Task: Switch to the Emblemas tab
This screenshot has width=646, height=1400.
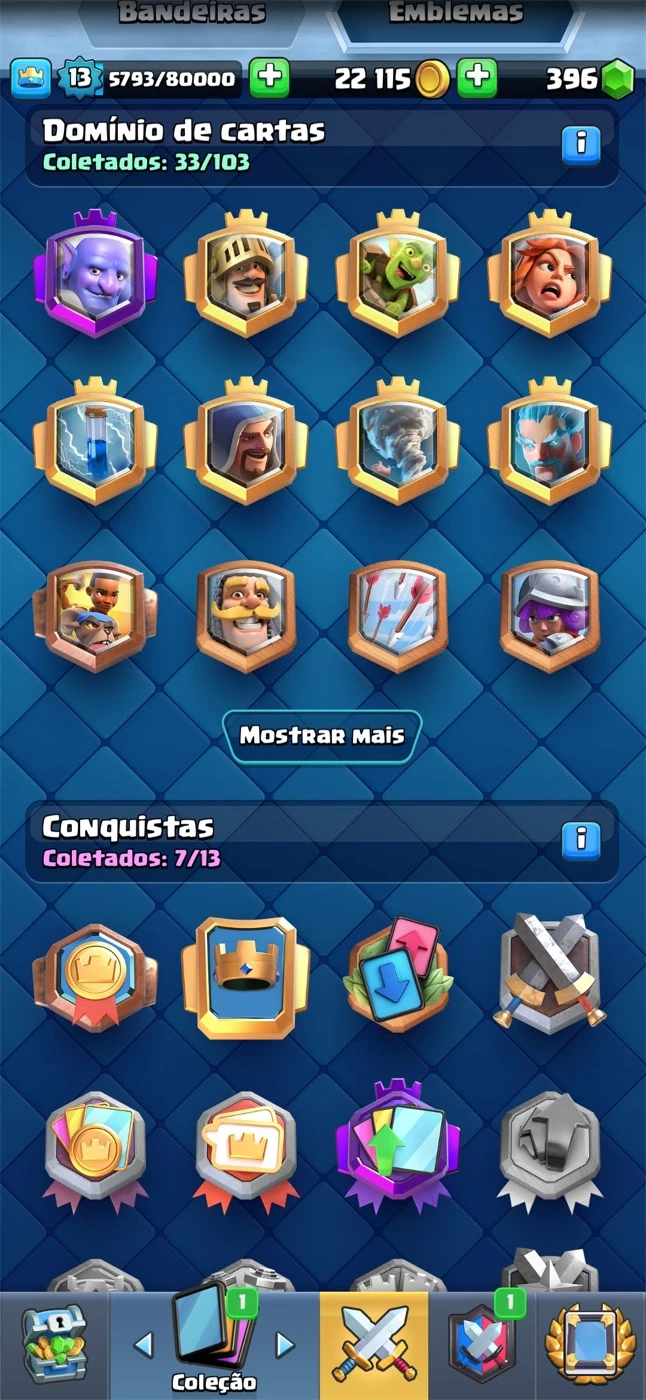Action: pos(455,14)
